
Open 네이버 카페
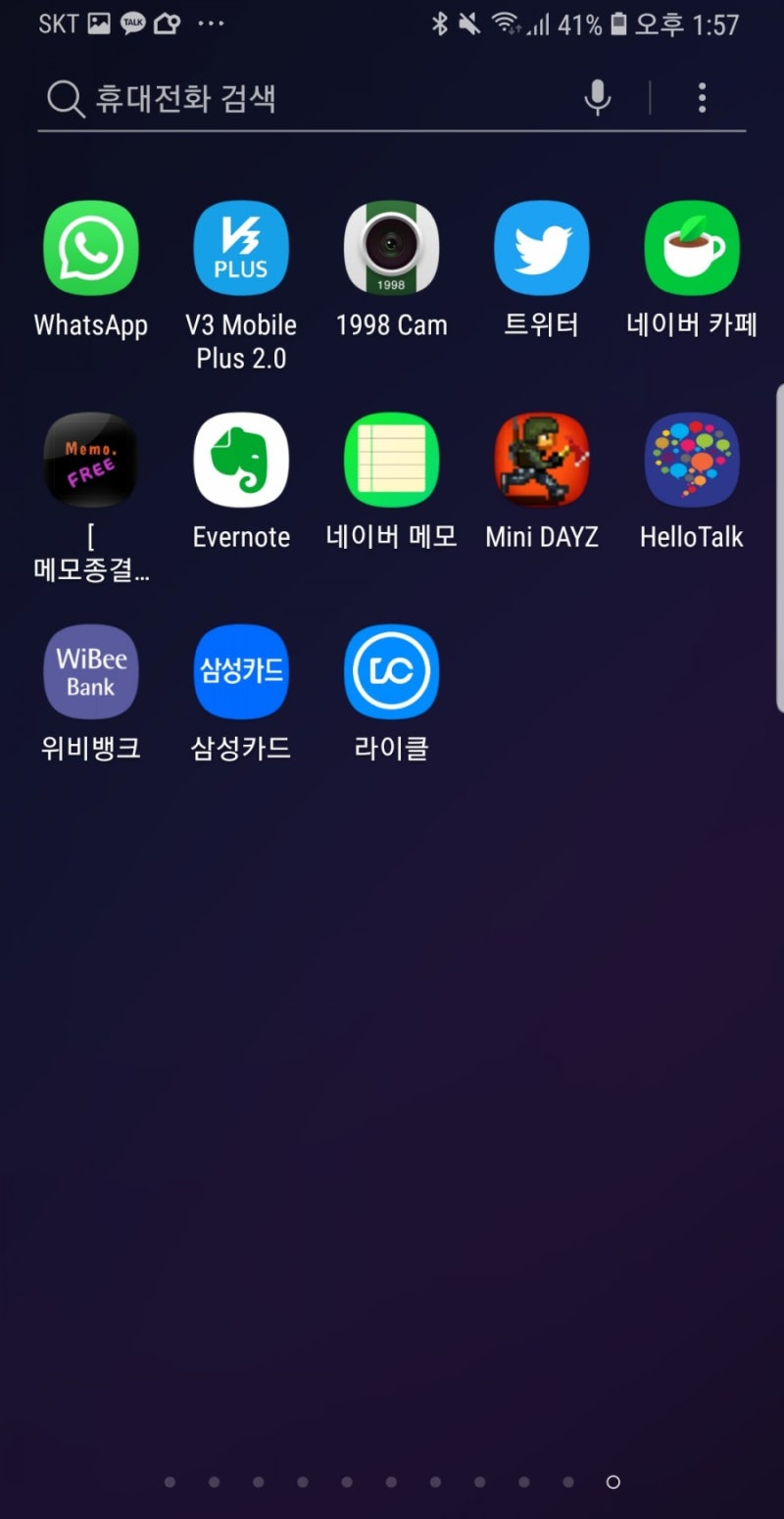[691, 248]
